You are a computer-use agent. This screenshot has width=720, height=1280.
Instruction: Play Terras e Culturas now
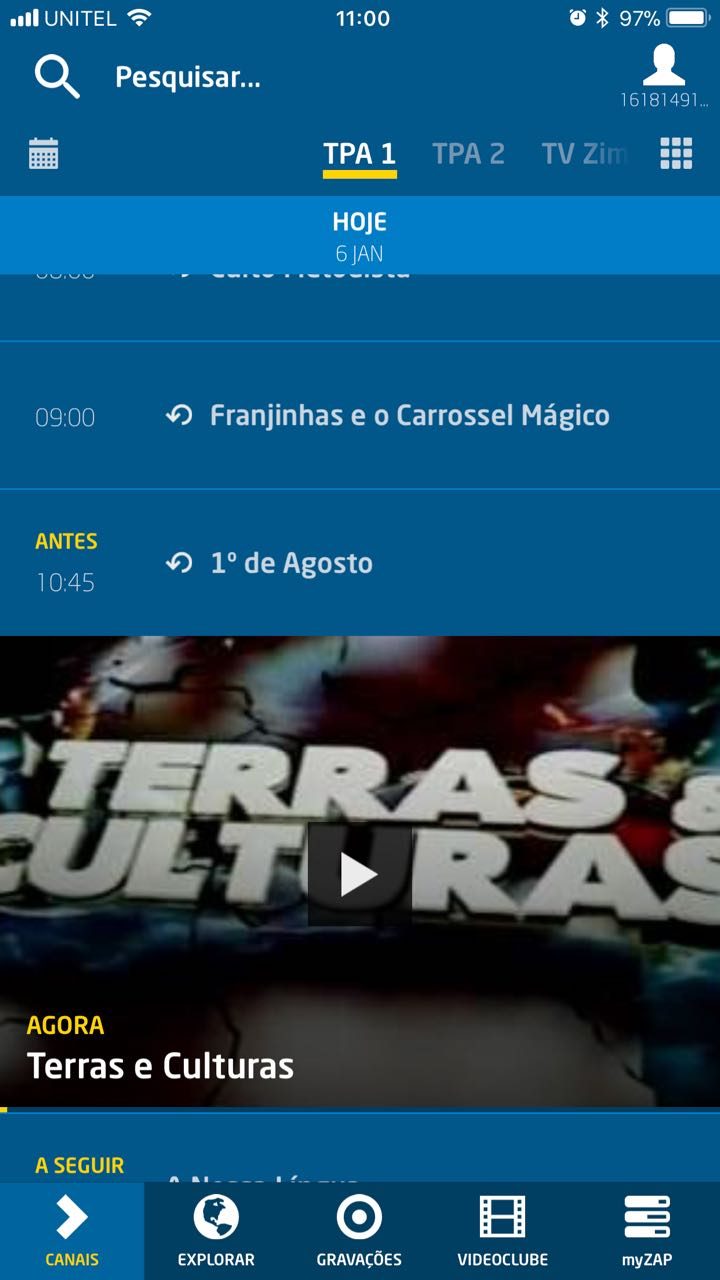tap(359, 875)
